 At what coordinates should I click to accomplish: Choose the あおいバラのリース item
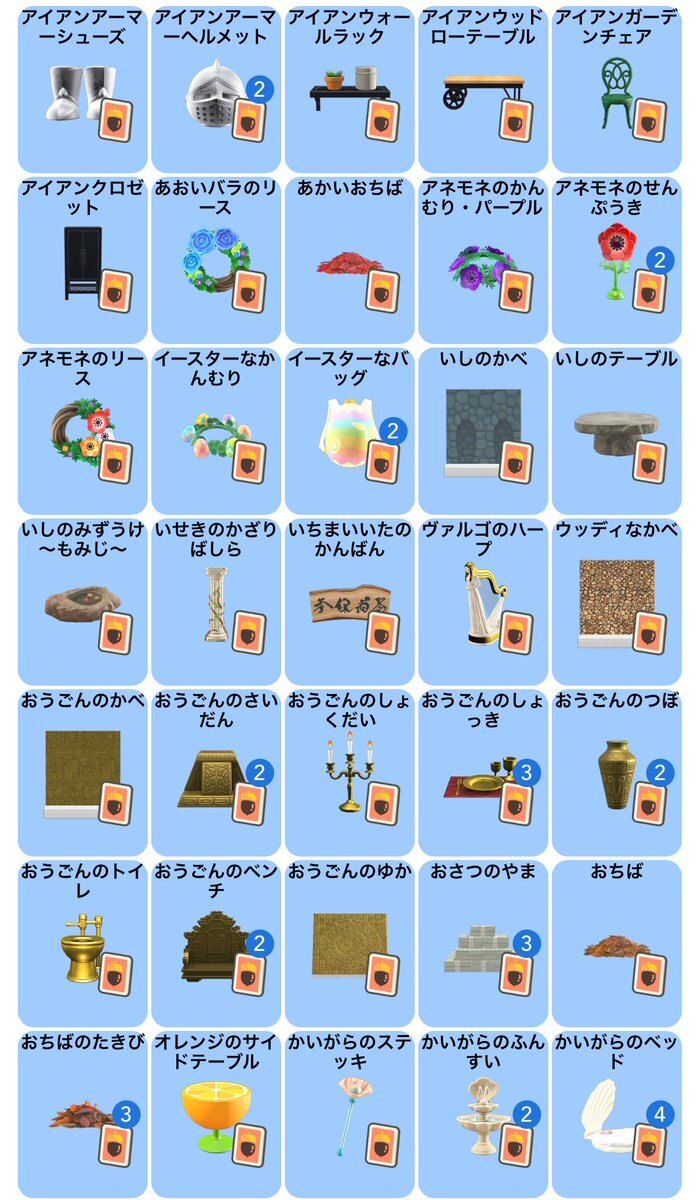[216, 260]
